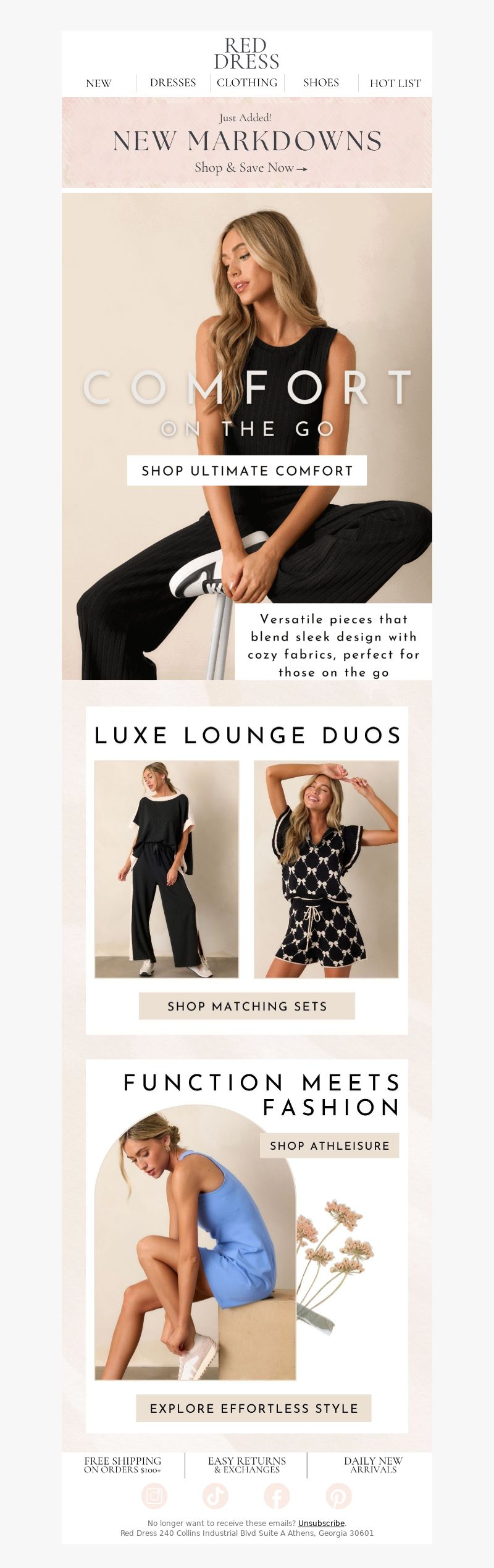The height and width of the screenshot is (1568, 494).
Task: Select the Shop Athleisure button
Action: pyautogui.click(x=330, y=1146)
